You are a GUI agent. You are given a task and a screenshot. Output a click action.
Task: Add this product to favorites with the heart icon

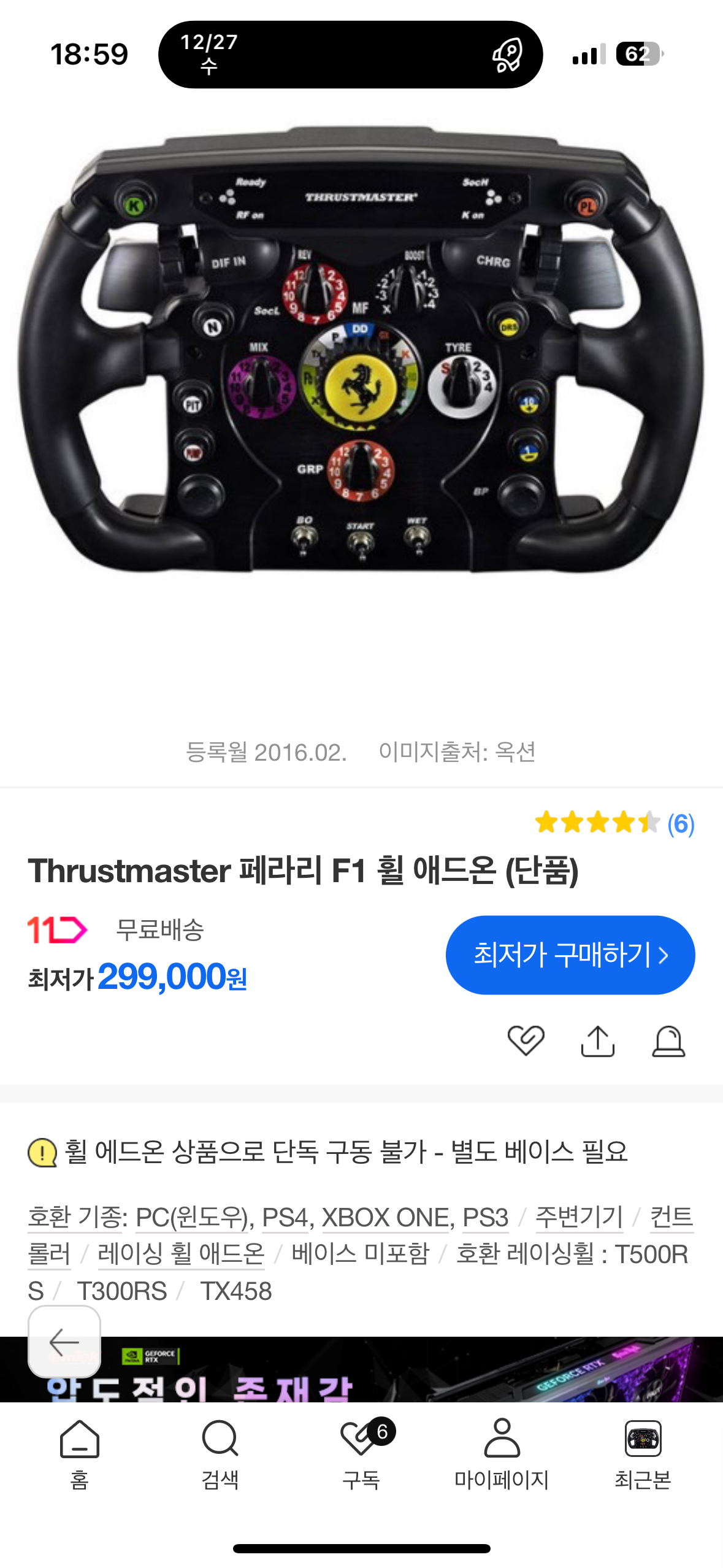pos(526,1040)
